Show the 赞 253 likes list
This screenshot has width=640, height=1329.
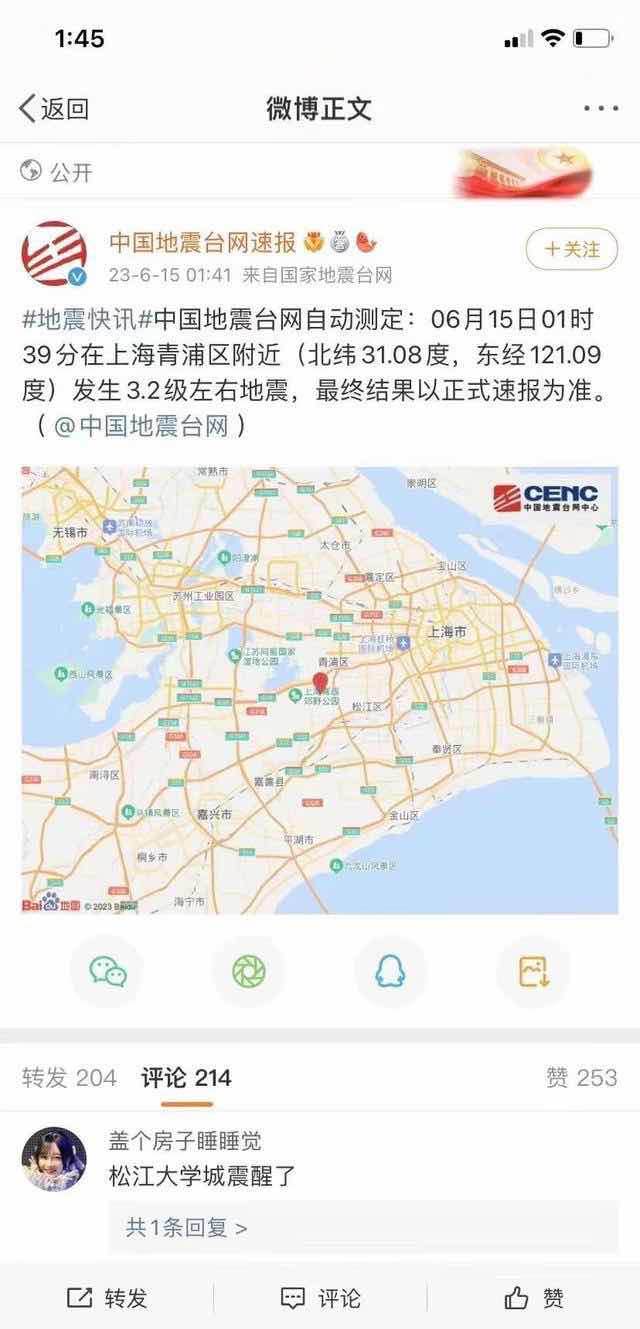coord(581,1077)
